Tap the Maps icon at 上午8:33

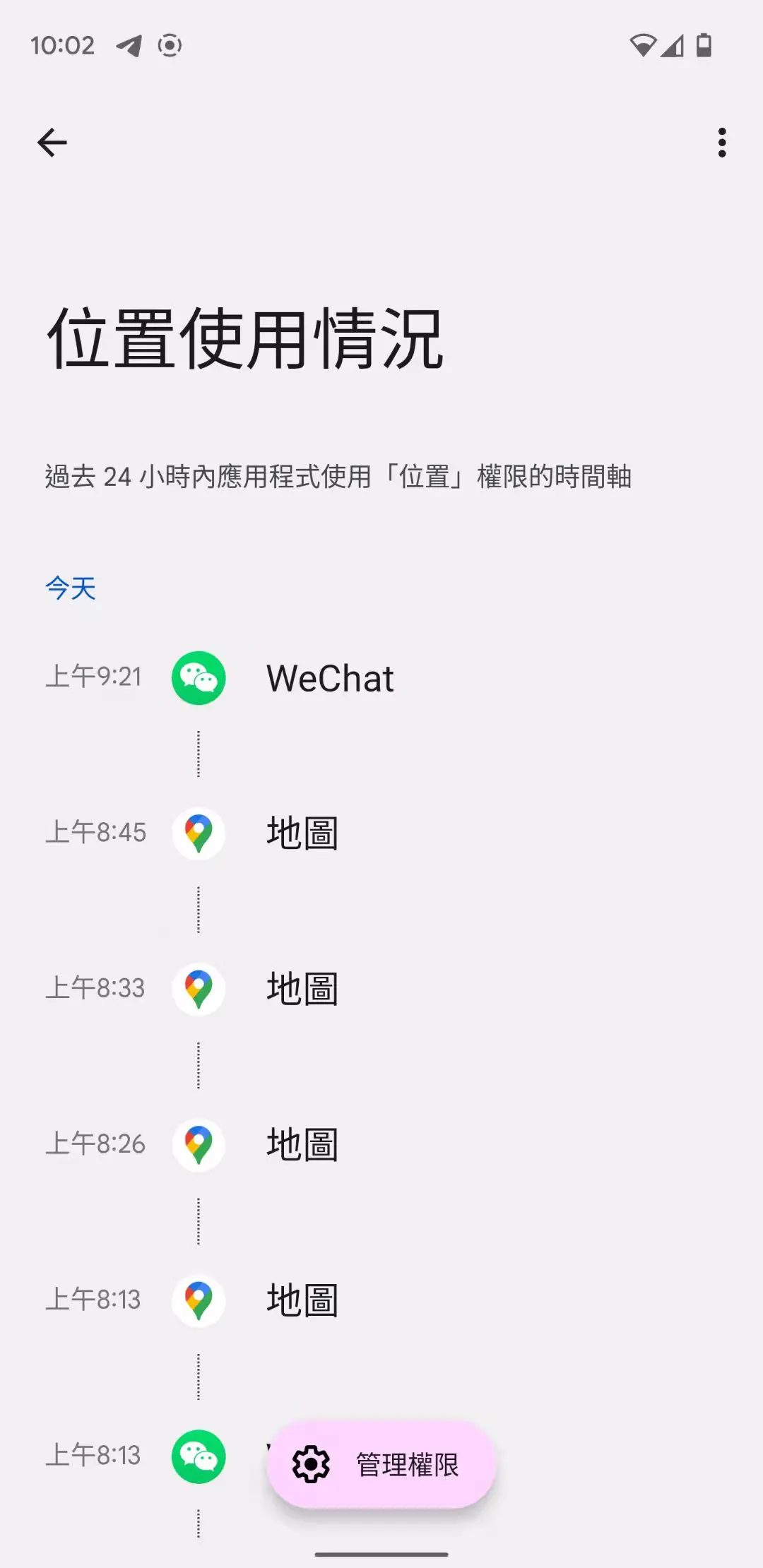click(x=199, y=989)
